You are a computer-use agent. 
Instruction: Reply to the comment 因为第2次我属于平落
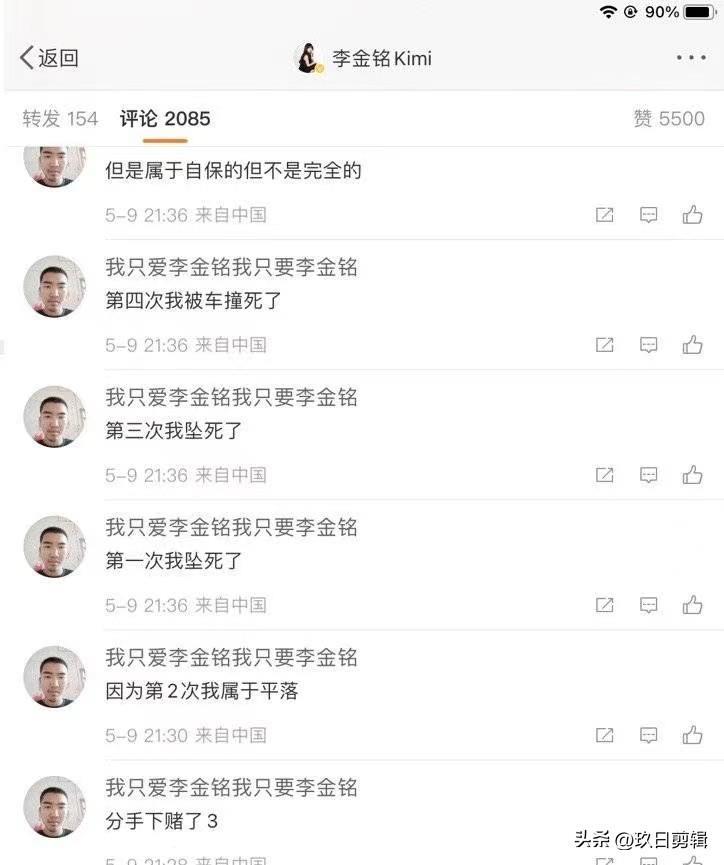pos(648,735)
